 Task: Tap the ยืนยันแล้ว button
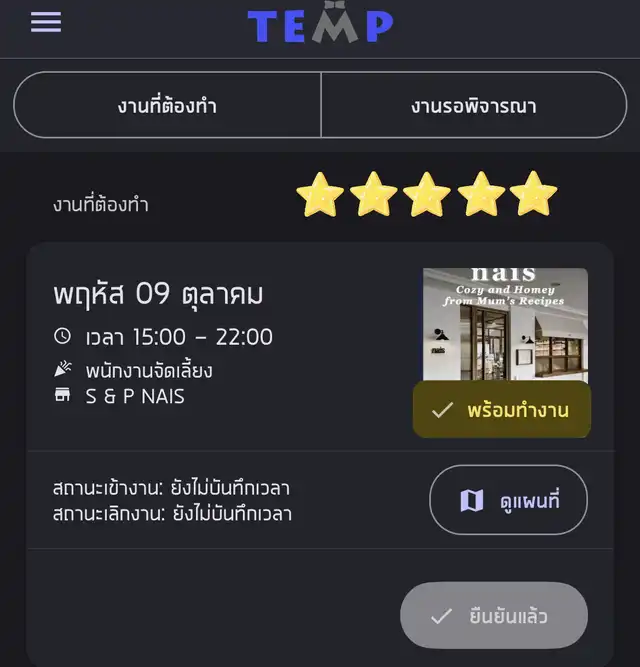(493, 615)
